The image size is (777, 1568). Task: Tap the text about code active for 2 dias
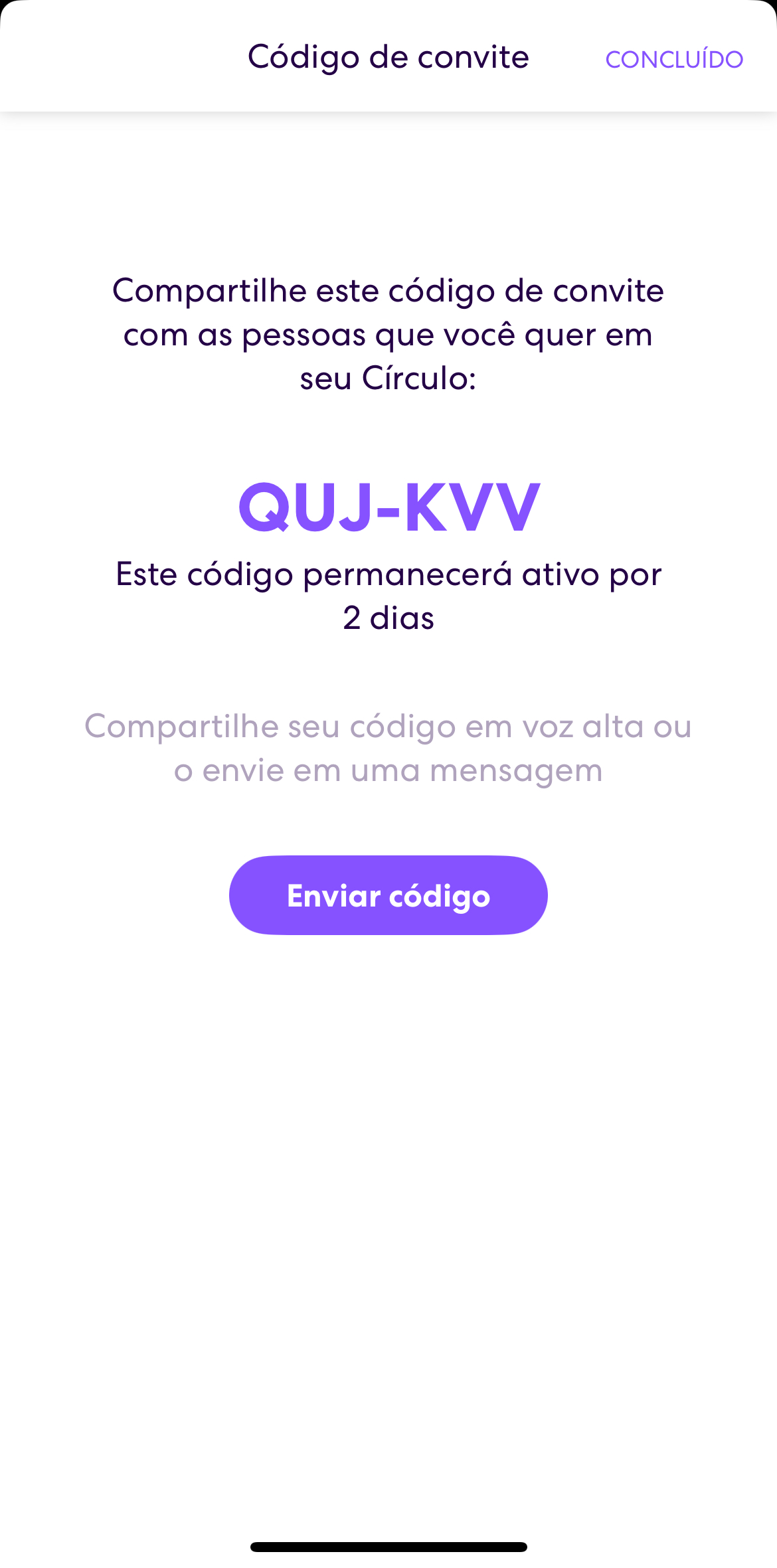387,596
